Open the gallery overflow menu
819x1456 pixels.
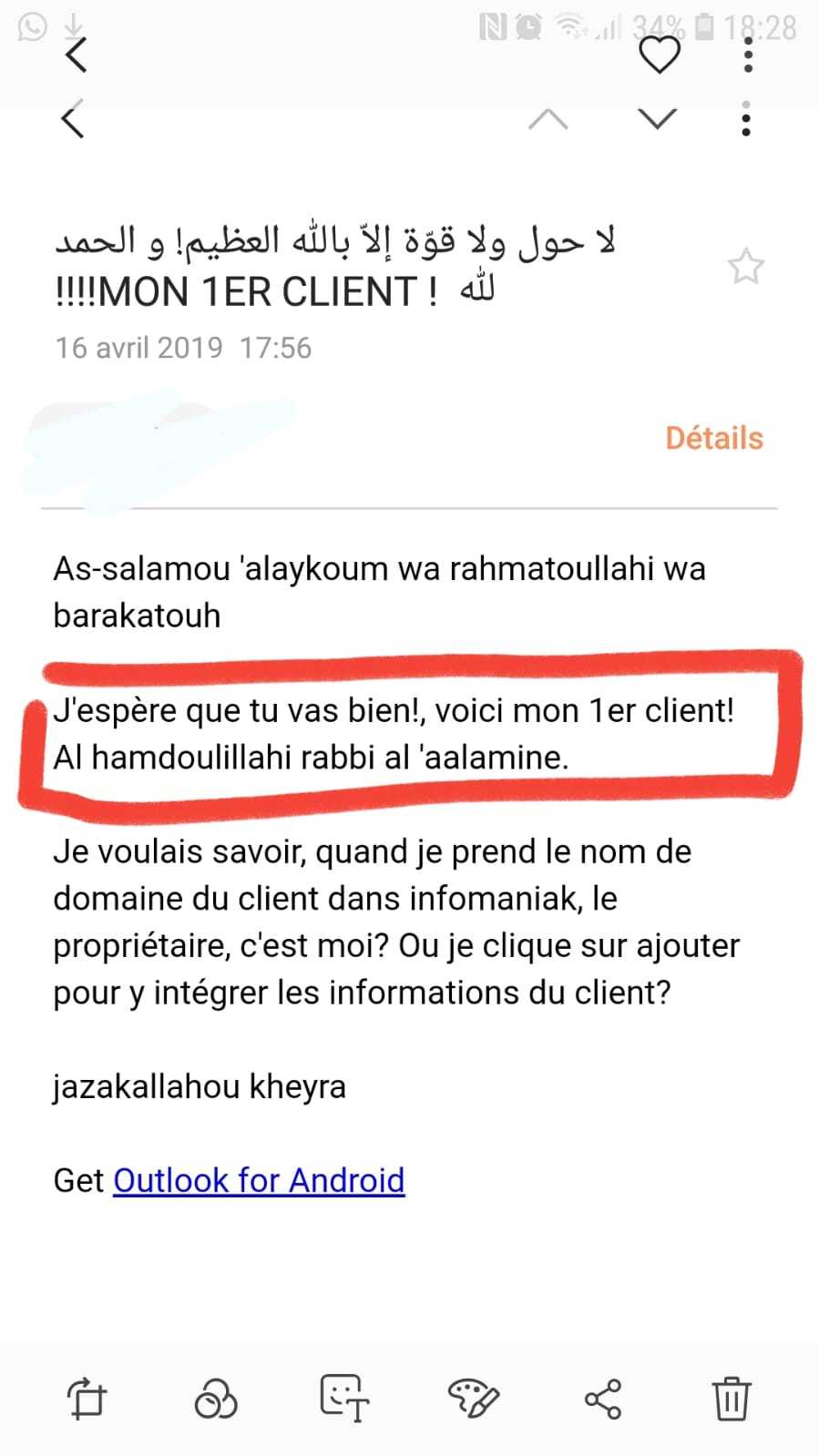click(x=748, y=56)
